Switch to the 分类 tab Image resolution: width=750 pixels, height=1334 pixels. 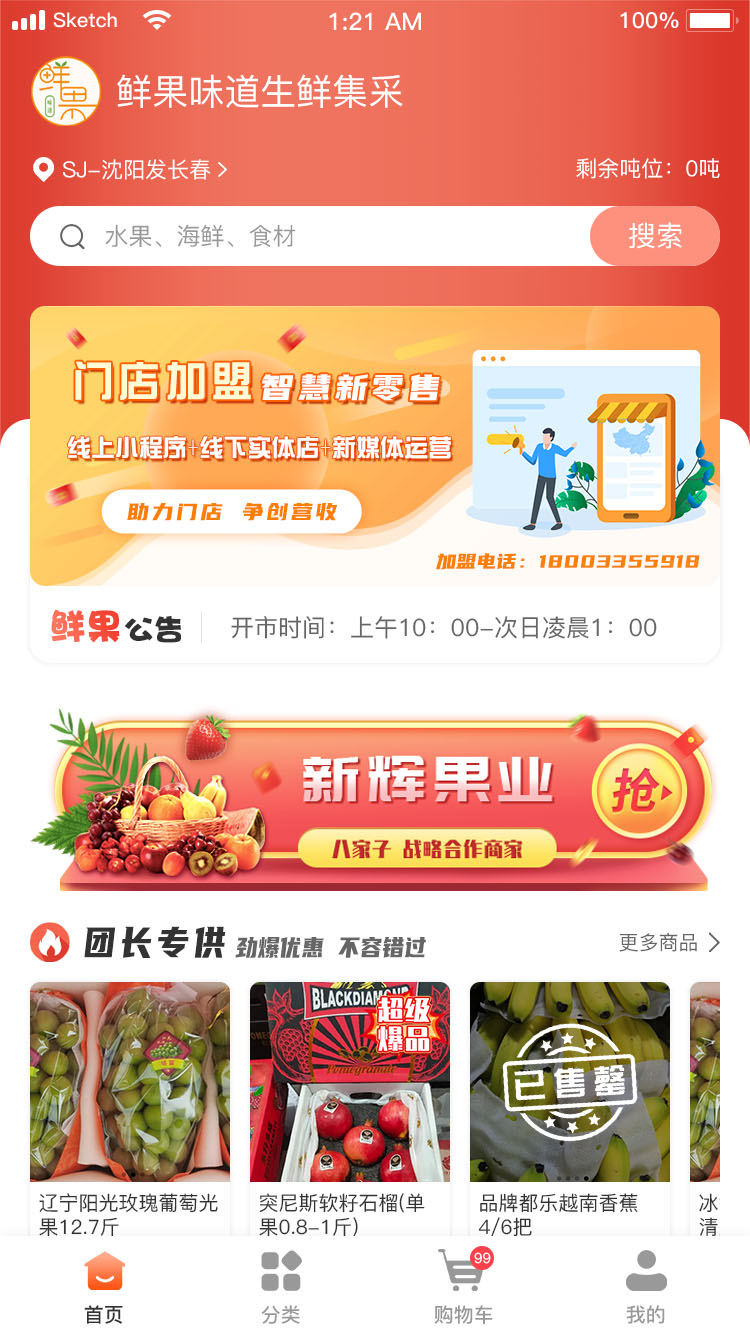pyautogui.click(x=281, y=1287)
